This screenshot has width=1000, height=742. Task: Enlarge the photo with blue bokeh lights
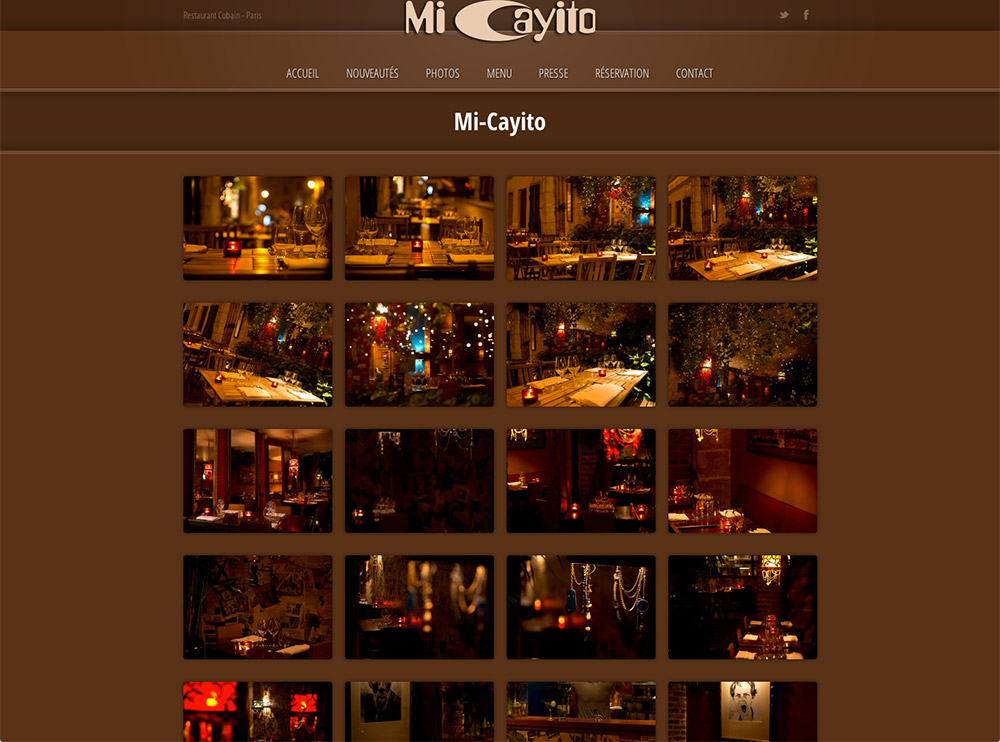(x=419, y=354)
